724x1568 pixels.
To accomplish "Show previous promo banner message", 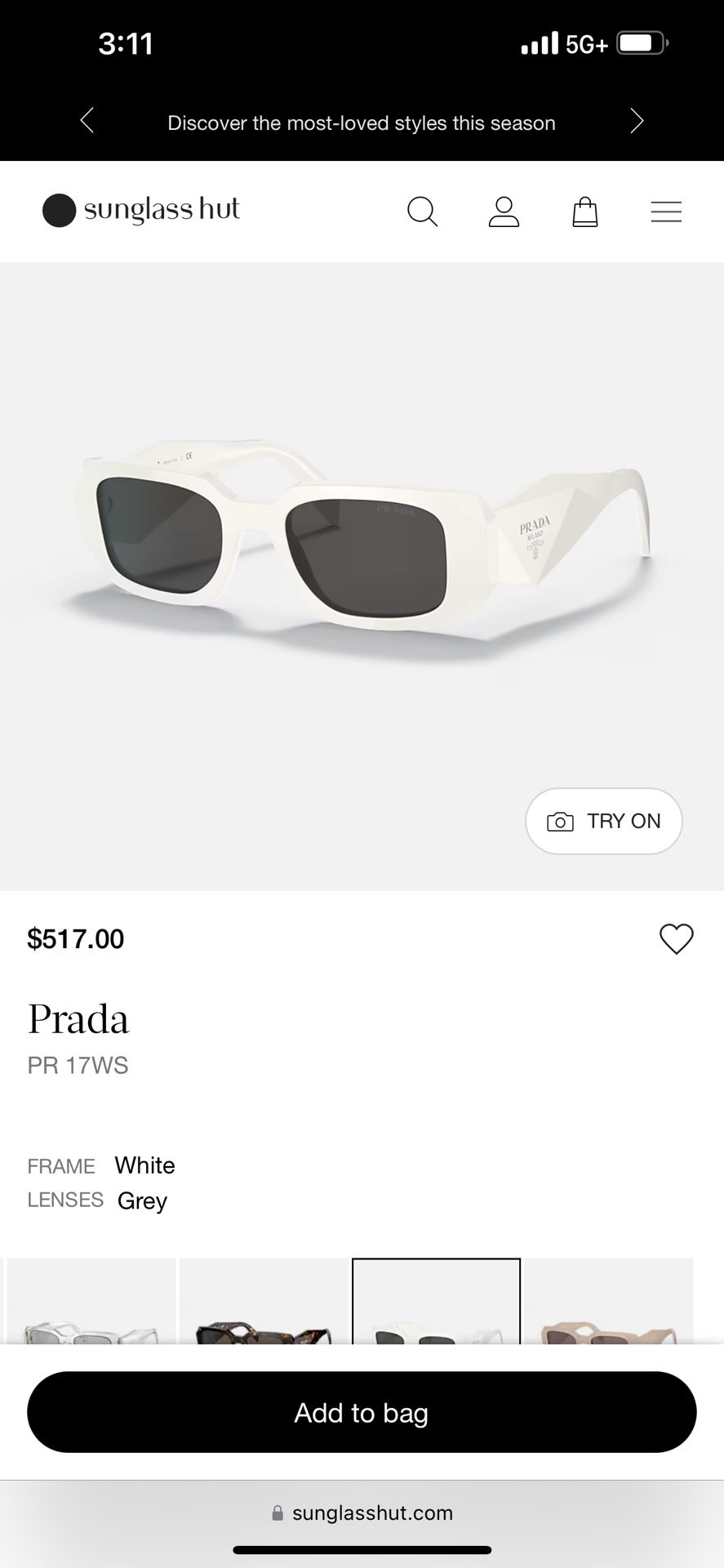I will [x=87, y=121].
